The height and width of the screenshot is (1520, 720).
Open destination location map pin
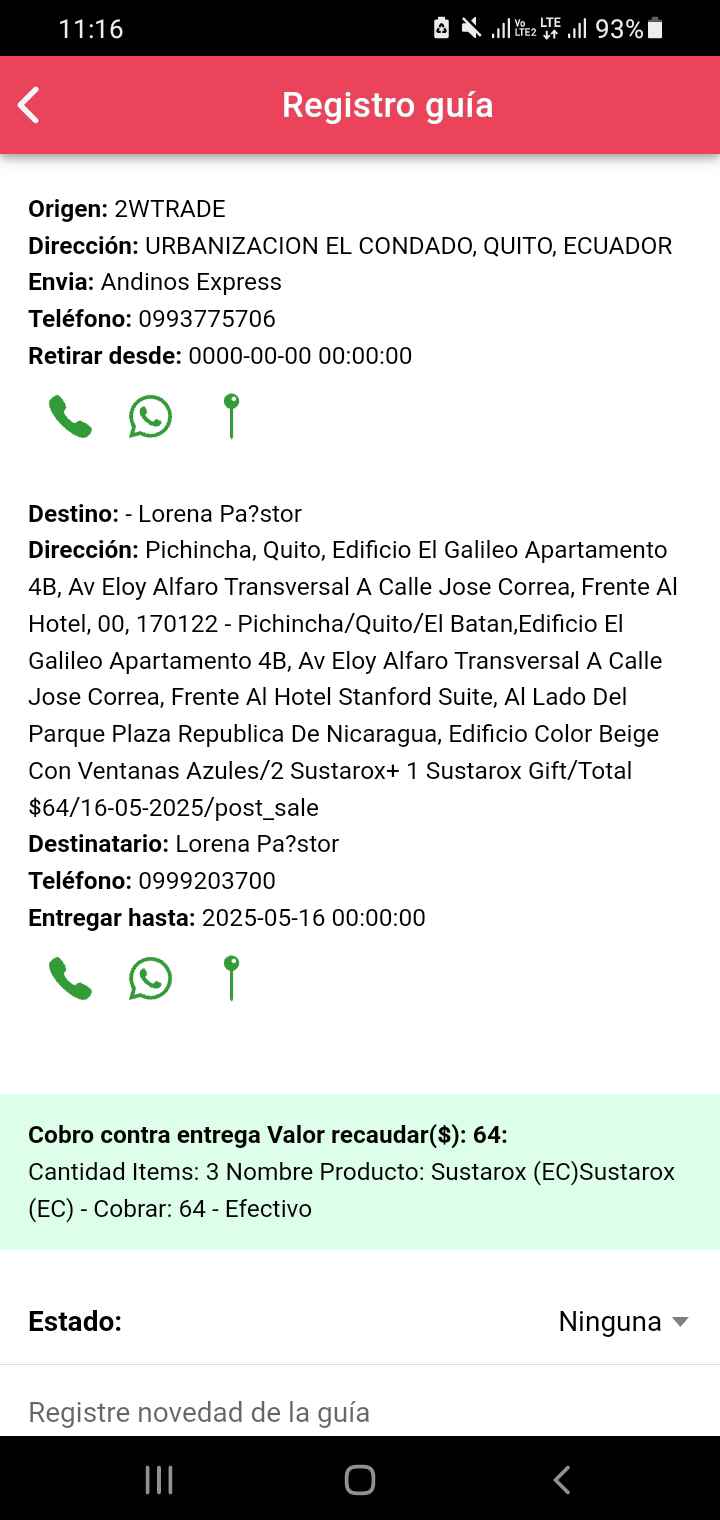coord(231,978)
